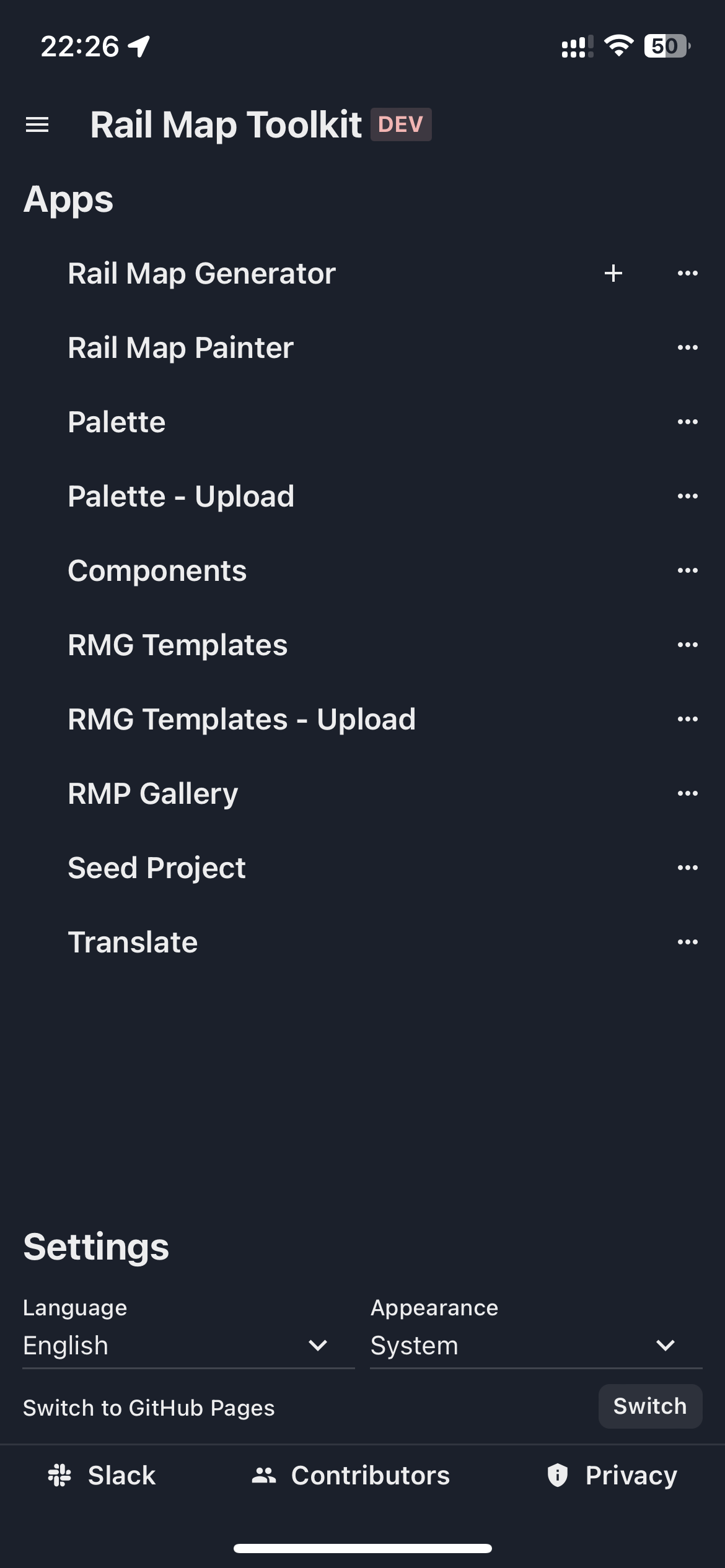This screenshot has height=1568, width=725.
Task: Open the overflow menu for Translate
Action: [688, 941]
